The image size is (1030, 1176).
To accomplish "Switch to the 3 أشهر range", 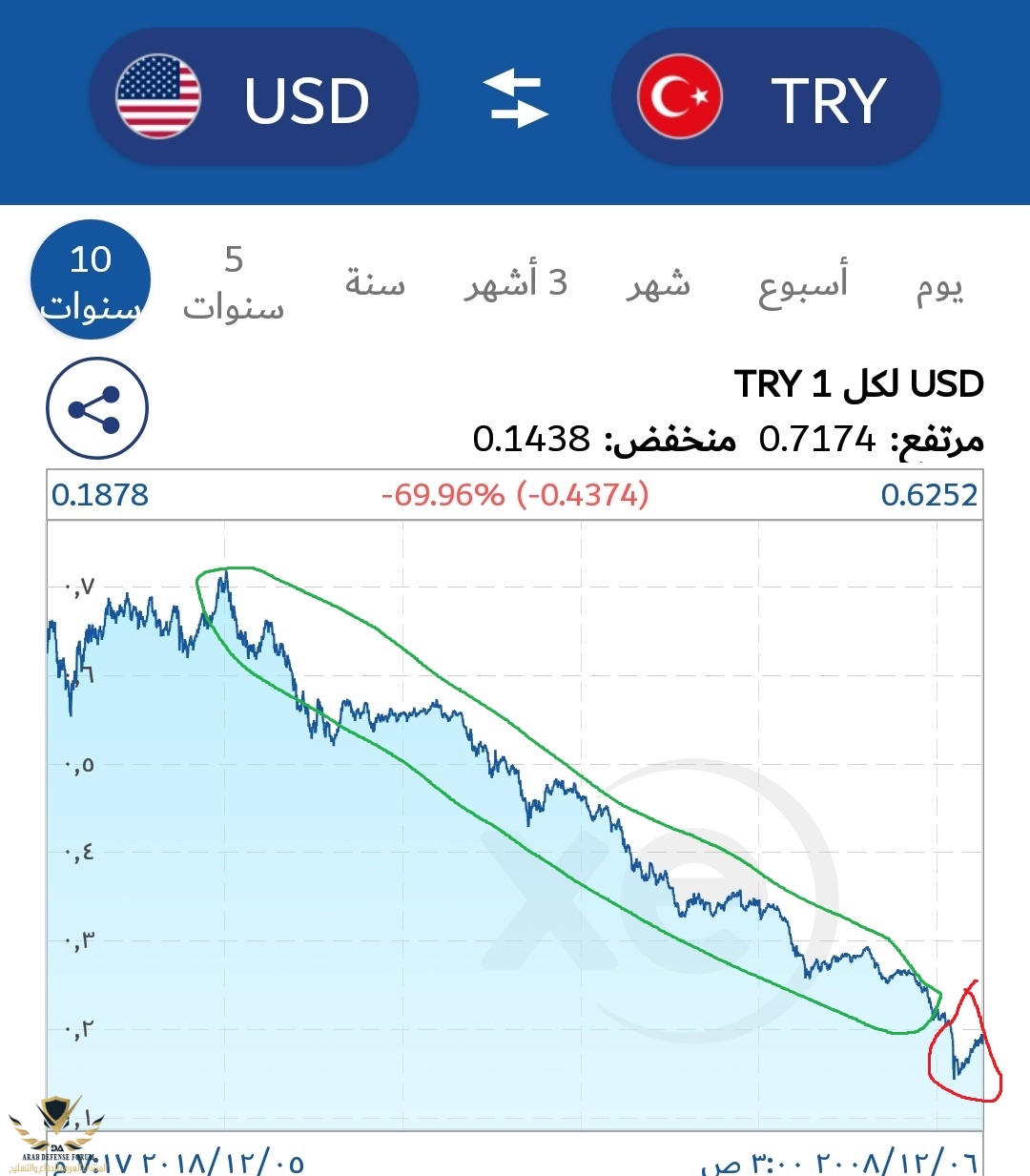I will tap(516, 283).
